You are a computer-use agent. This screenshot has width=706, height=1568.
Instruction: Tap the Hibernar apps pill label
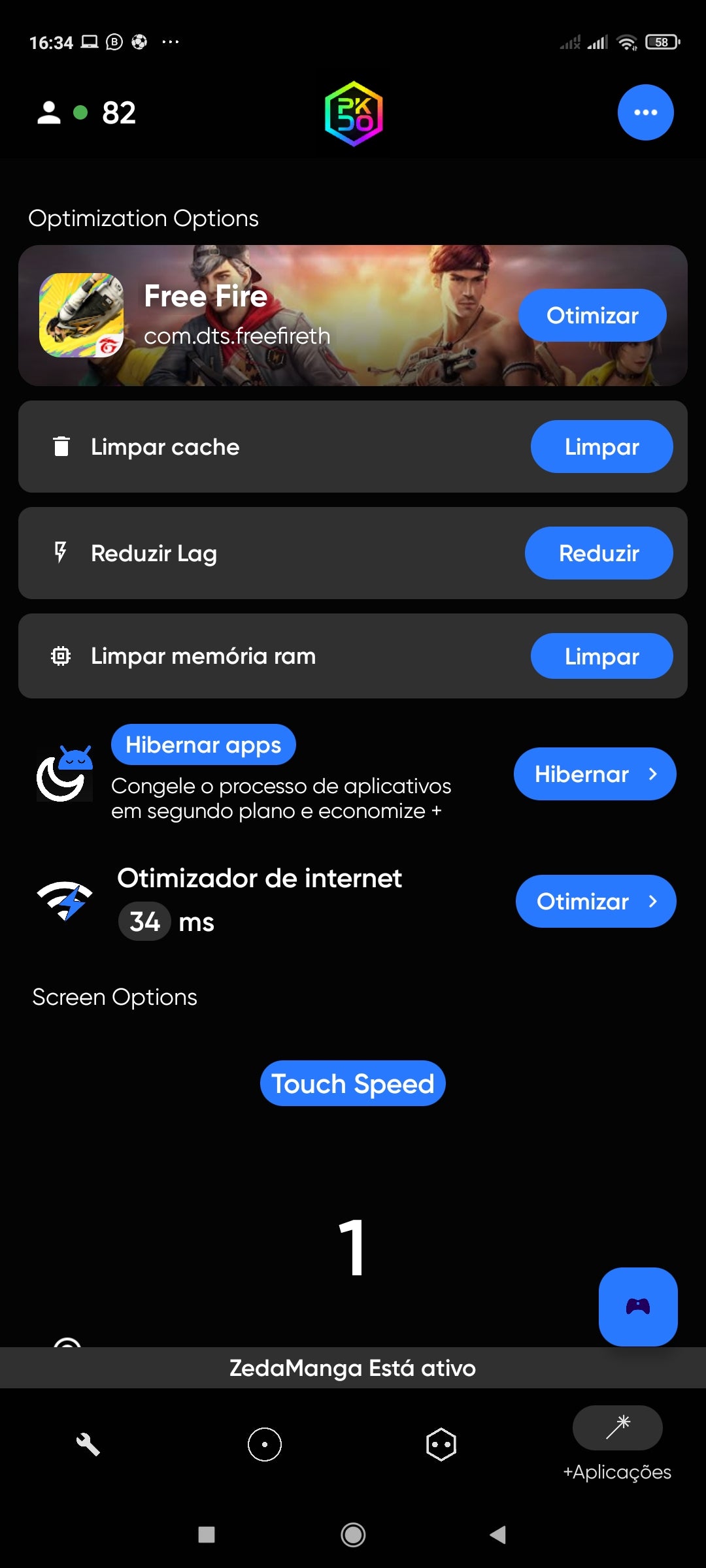(203, 744)
